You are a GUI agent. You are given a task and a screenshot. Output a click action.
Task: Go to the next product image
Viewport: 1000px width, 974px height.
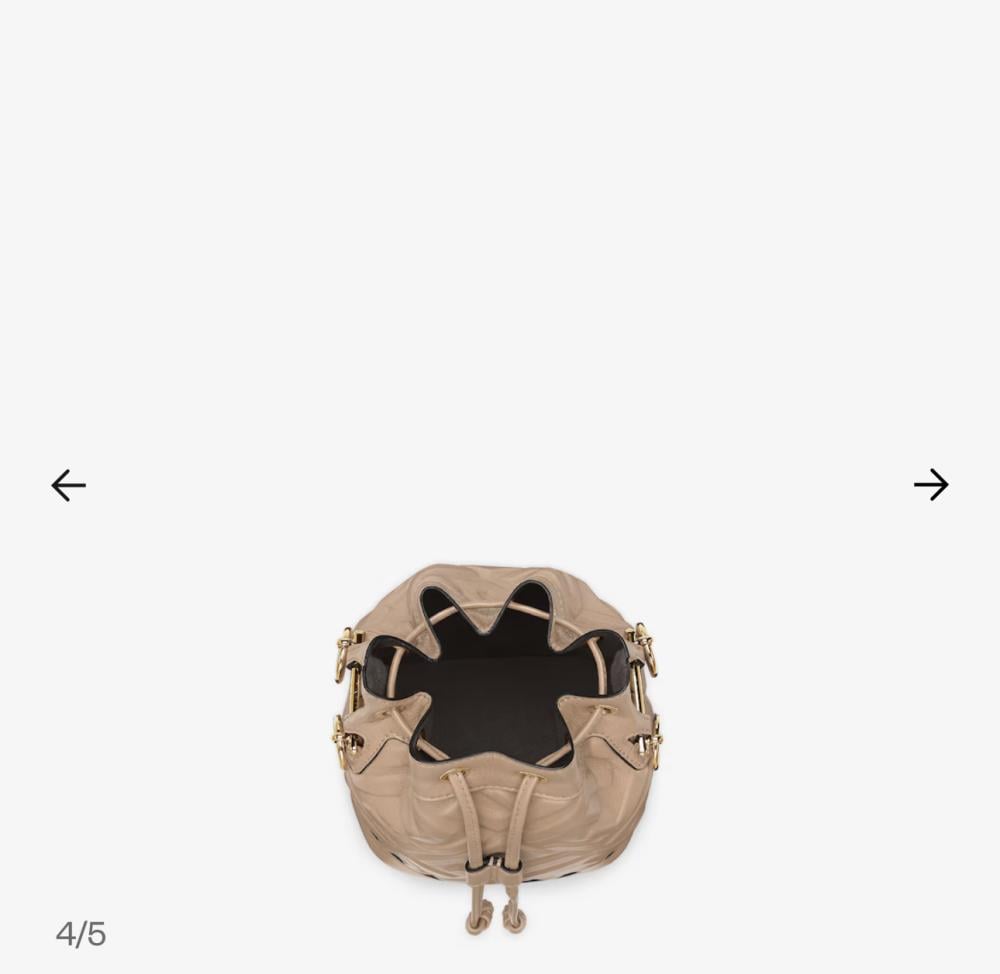(x=931, y=485)
